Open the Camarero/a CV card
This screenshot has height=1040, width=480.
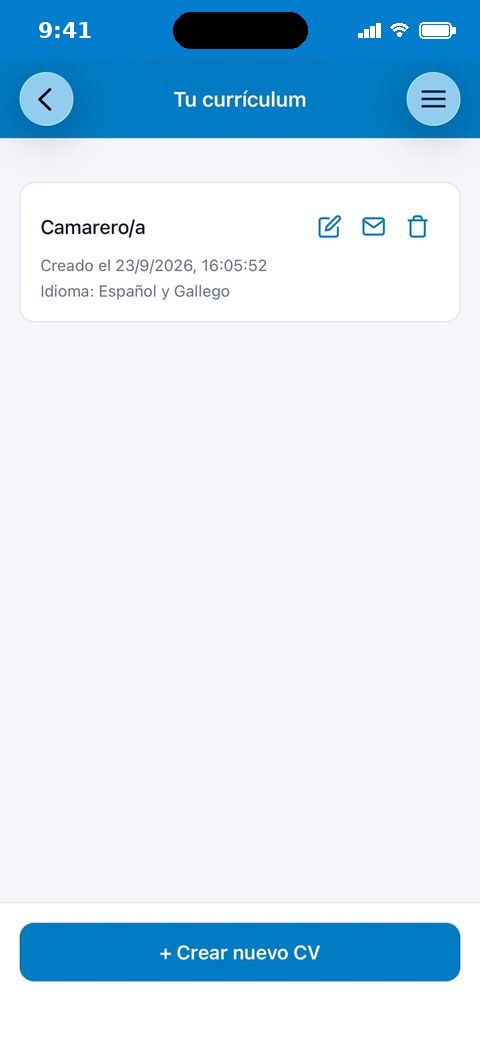click(240, 252)
